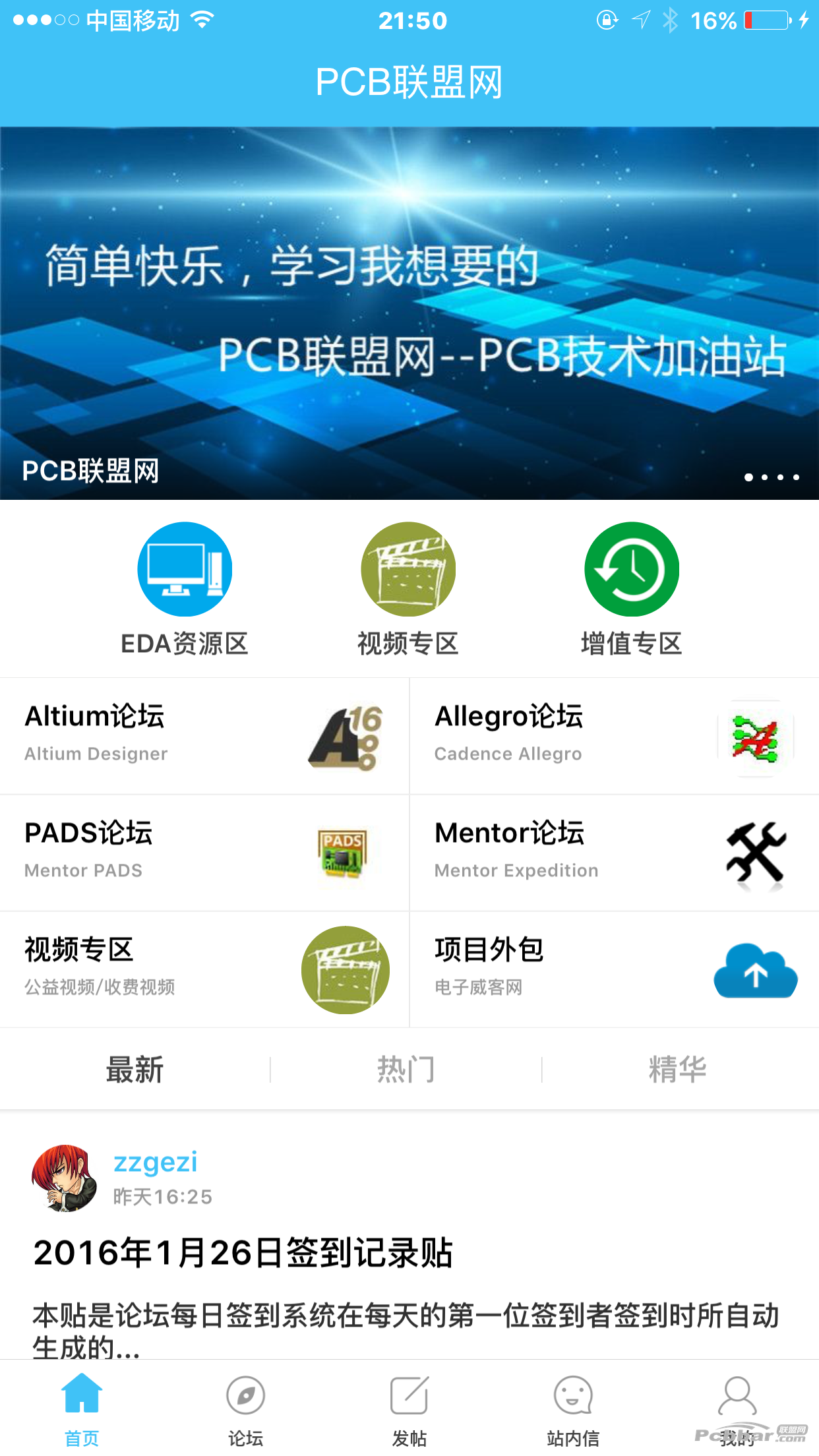Image resolution: width=819 pixels, height=1456 pixels.
Task: Enter the Allegro论坛 forum
Action: tap(614, 736)
